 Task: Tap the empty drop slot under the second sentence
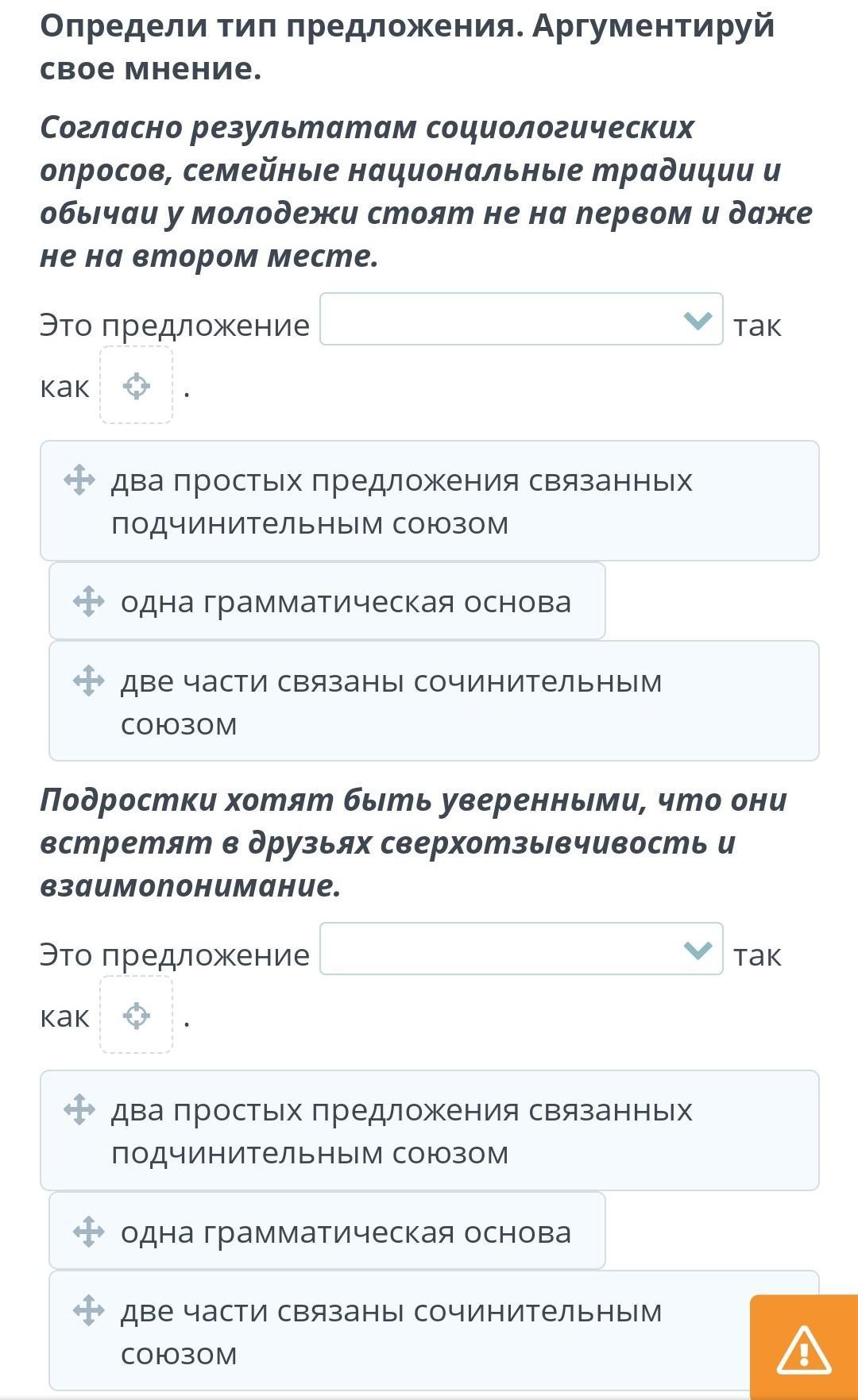[x=137, y=1015]
